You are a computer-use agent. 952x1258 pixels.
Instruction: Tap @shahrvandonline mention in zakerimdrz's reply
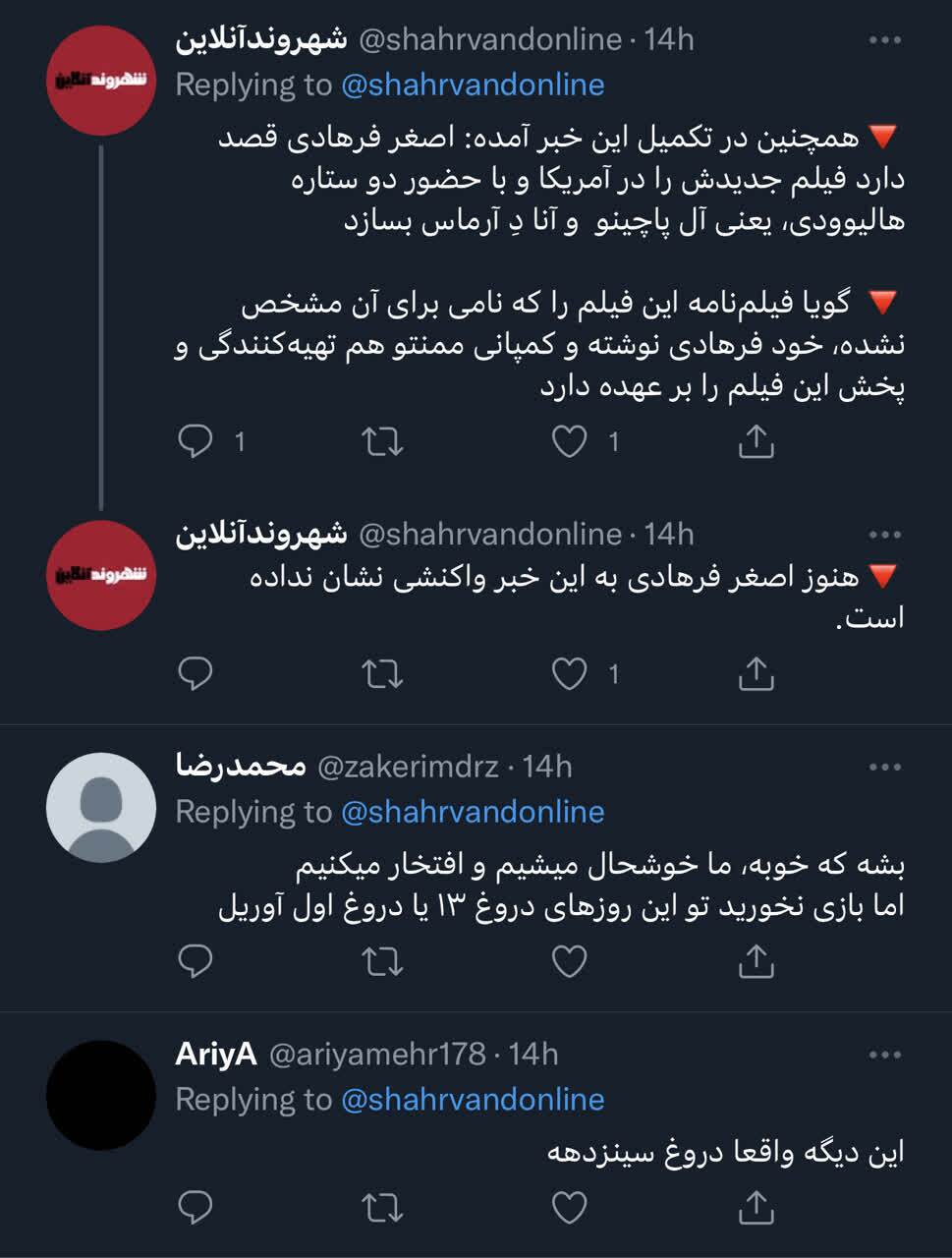pyautogui.click(x=473, y=812)
